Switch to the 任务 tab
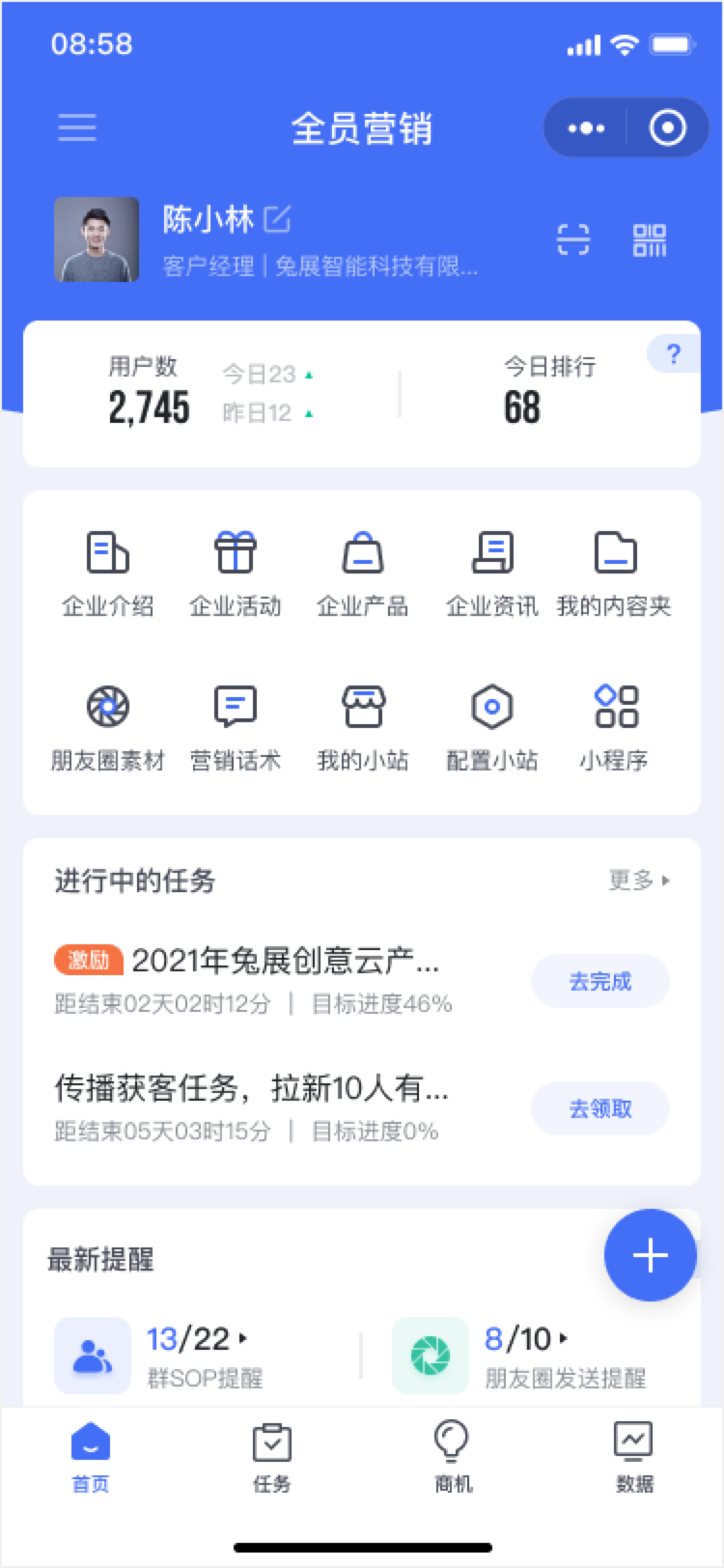The image size is (724, 1568). 272,1457
